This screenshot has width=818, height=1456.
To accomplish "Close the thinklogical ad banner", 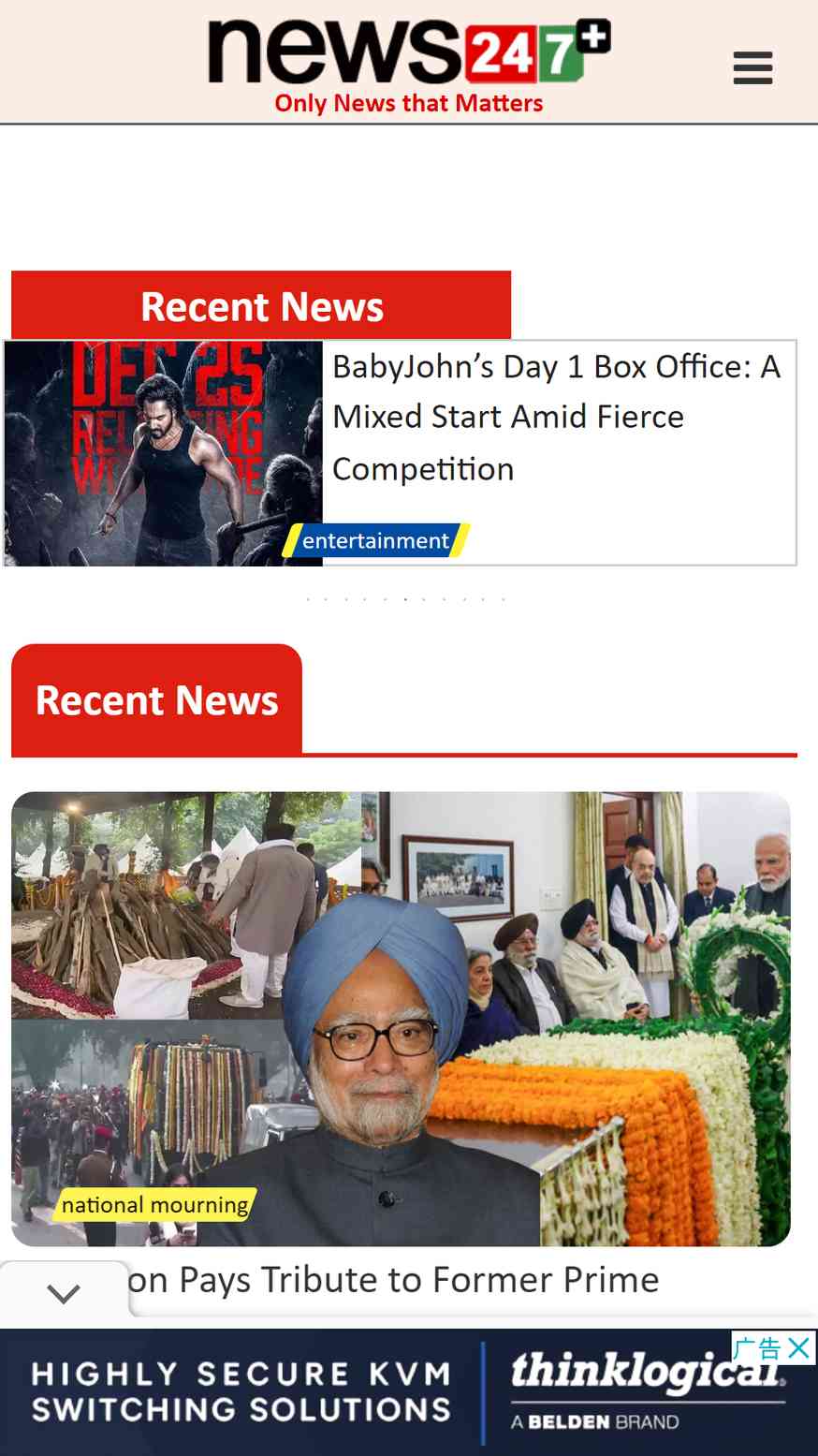I will point(799,1348).
